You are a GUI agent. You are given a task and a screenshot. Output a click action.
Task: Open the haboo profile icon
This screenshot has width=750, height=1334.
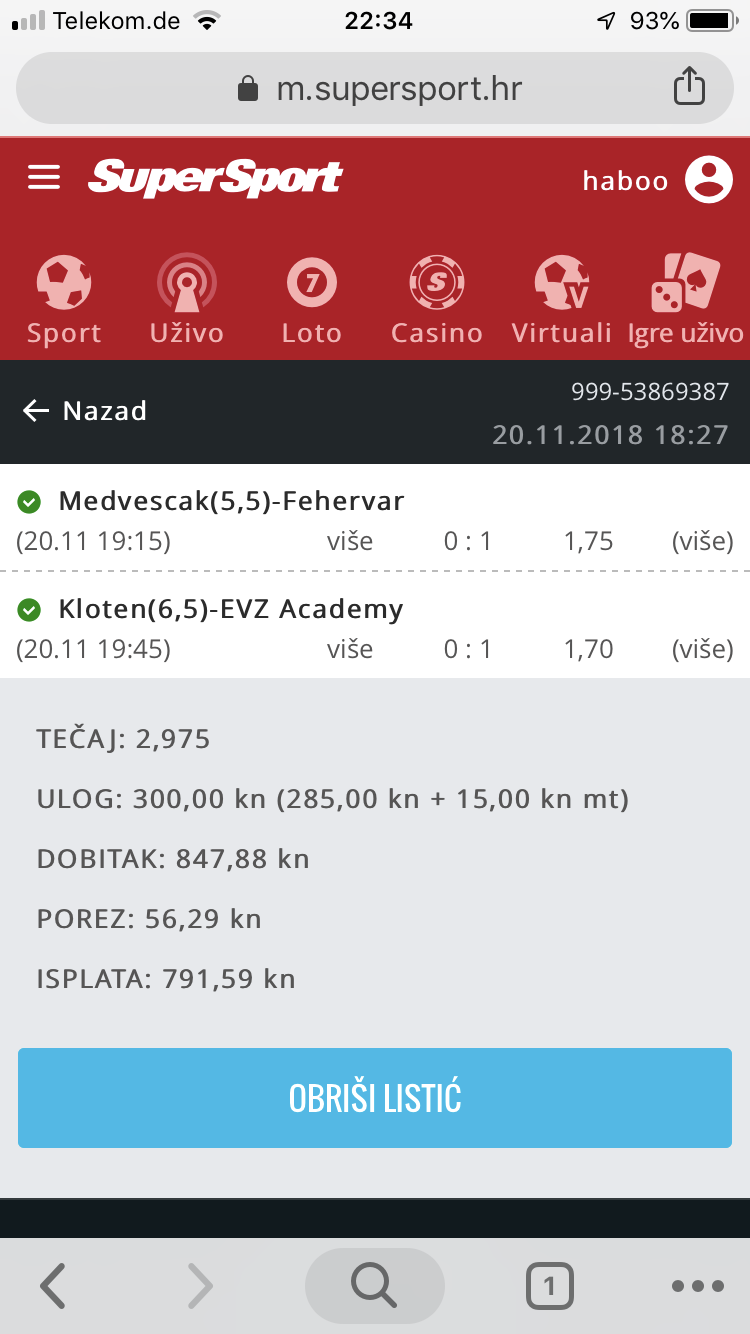coord(709,180)
